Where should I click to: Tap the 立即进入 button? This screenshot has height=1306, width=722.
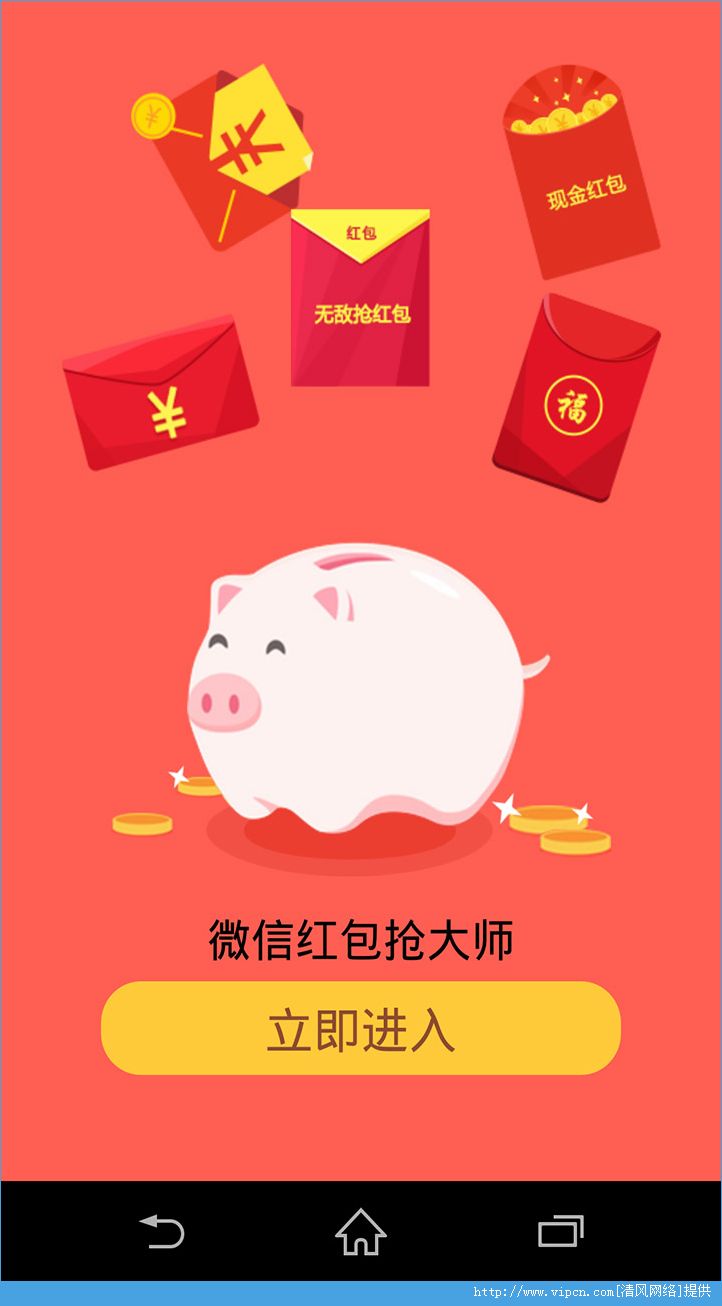click(361, 1028)
